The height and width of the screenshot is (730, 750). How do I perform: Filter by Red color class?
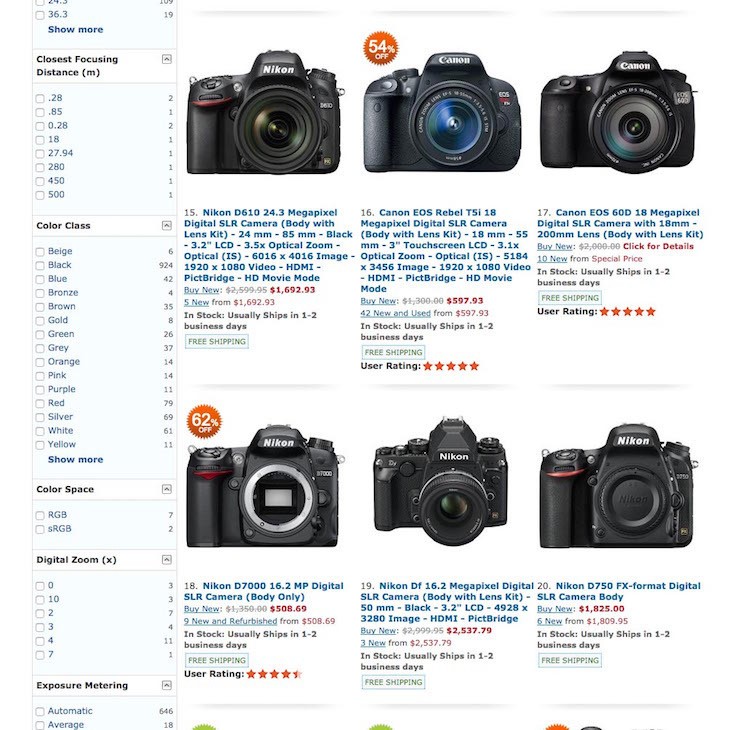click(x=40, y=403)
